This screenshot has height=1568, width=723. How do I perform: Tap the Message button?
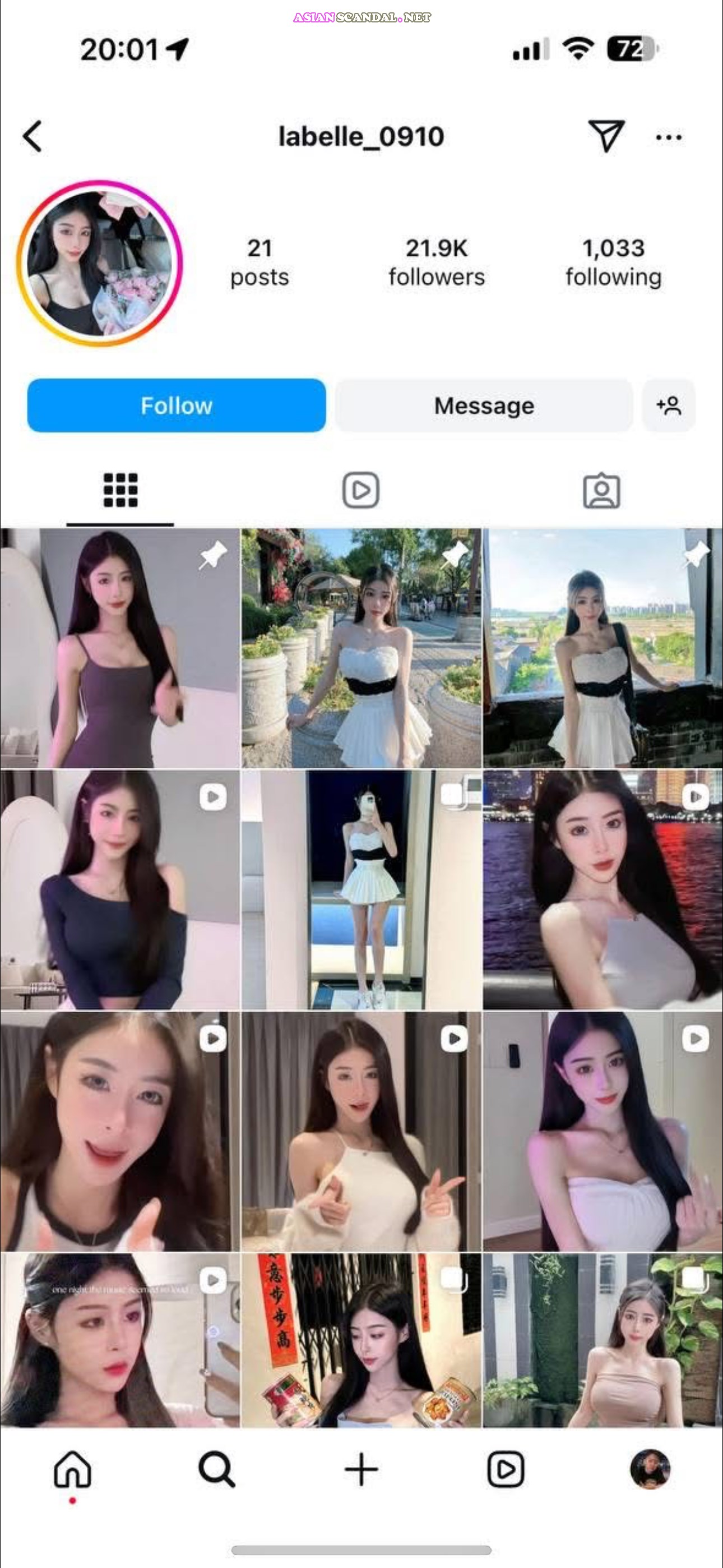point(484,405)
